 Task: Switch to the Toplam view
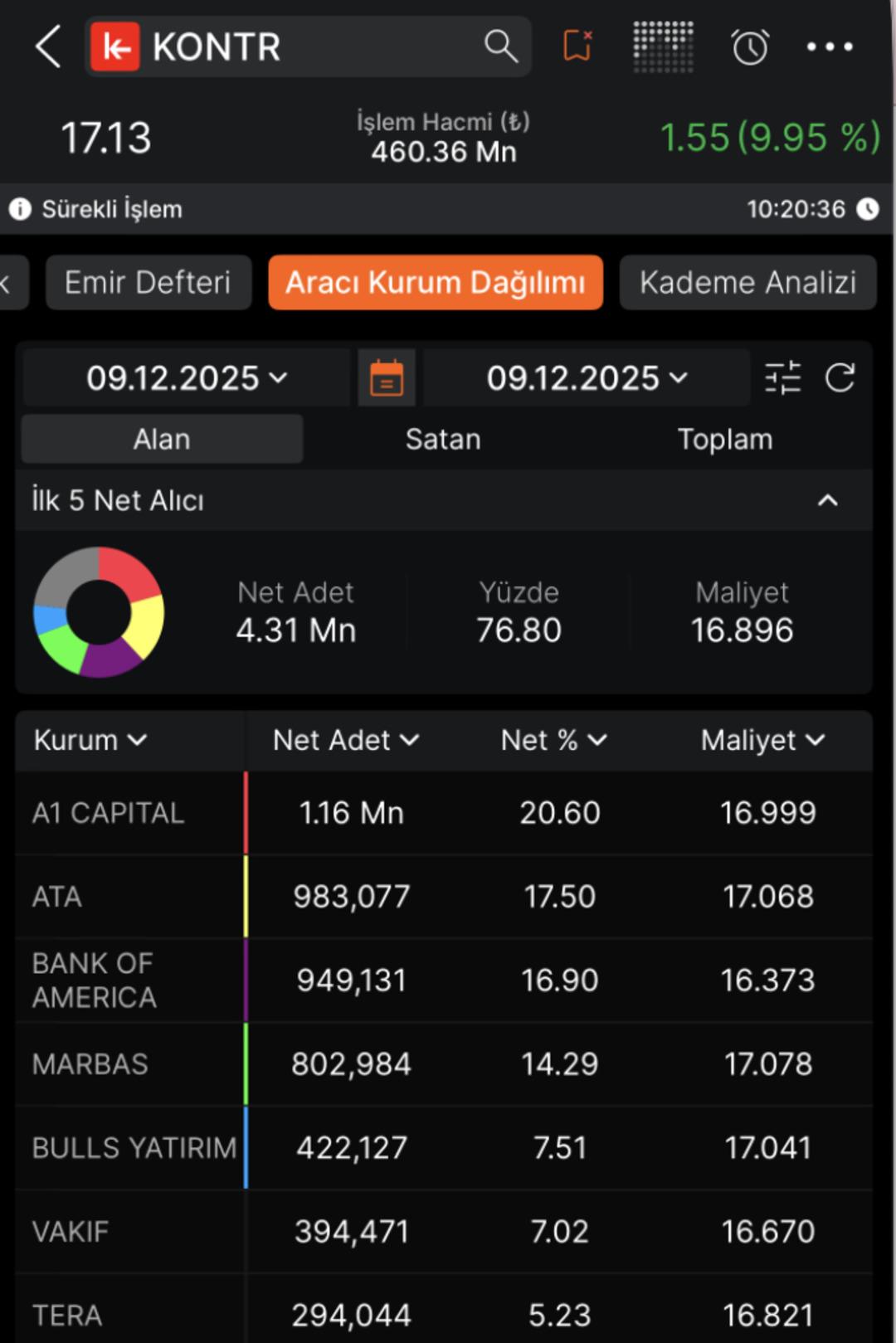point(724,439)
